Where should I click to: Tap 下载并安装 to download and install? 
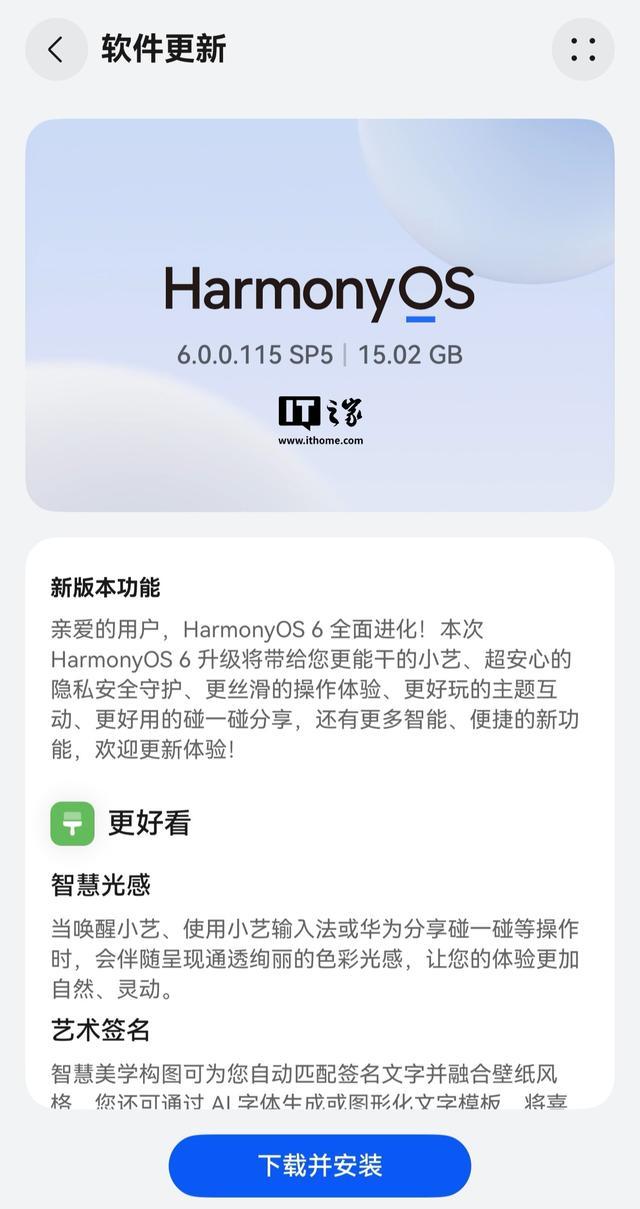[x=320, y=1165]
